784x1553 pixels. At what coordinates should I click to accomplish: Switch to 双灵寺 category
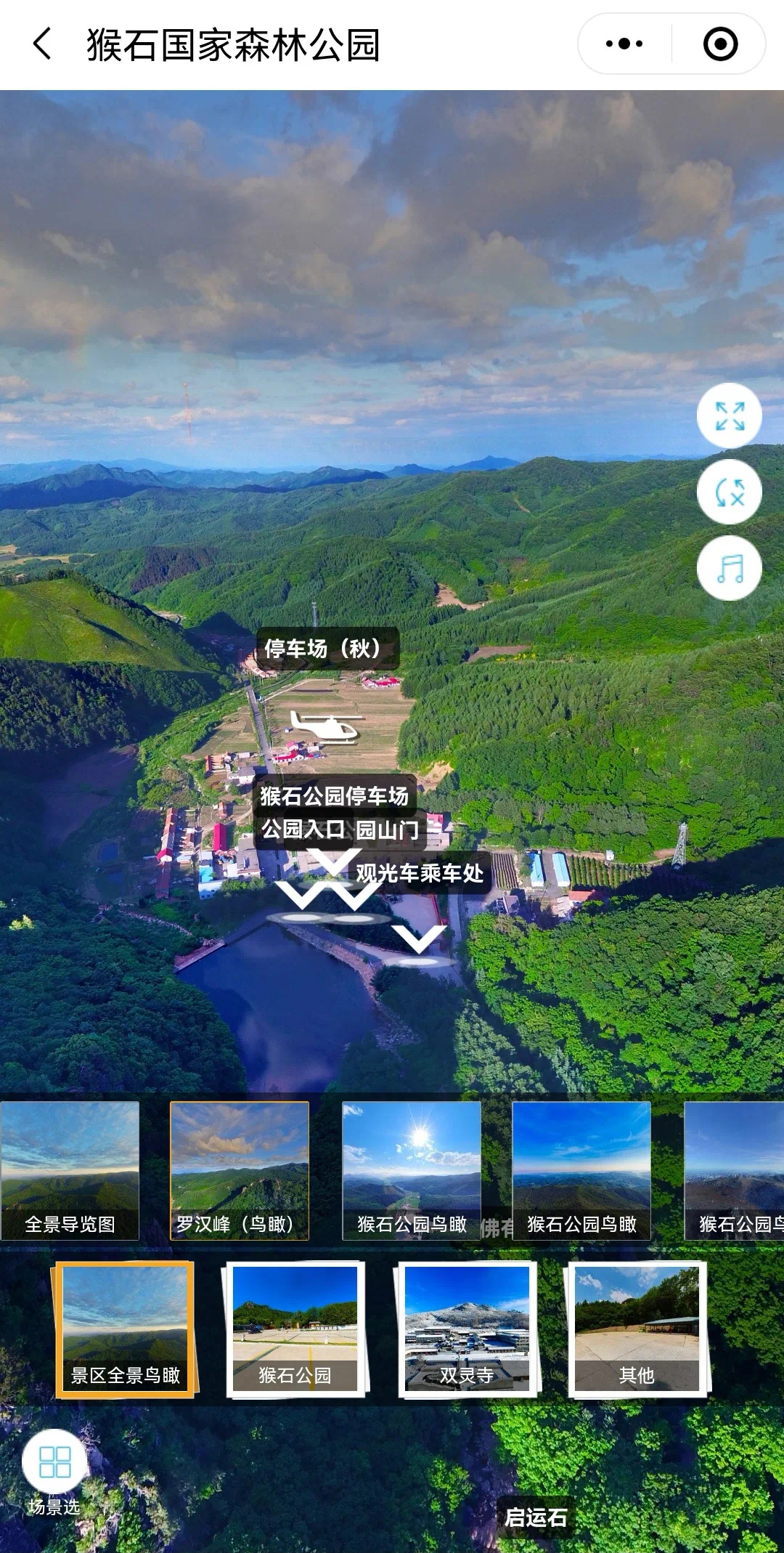(x=466, y=1329)
